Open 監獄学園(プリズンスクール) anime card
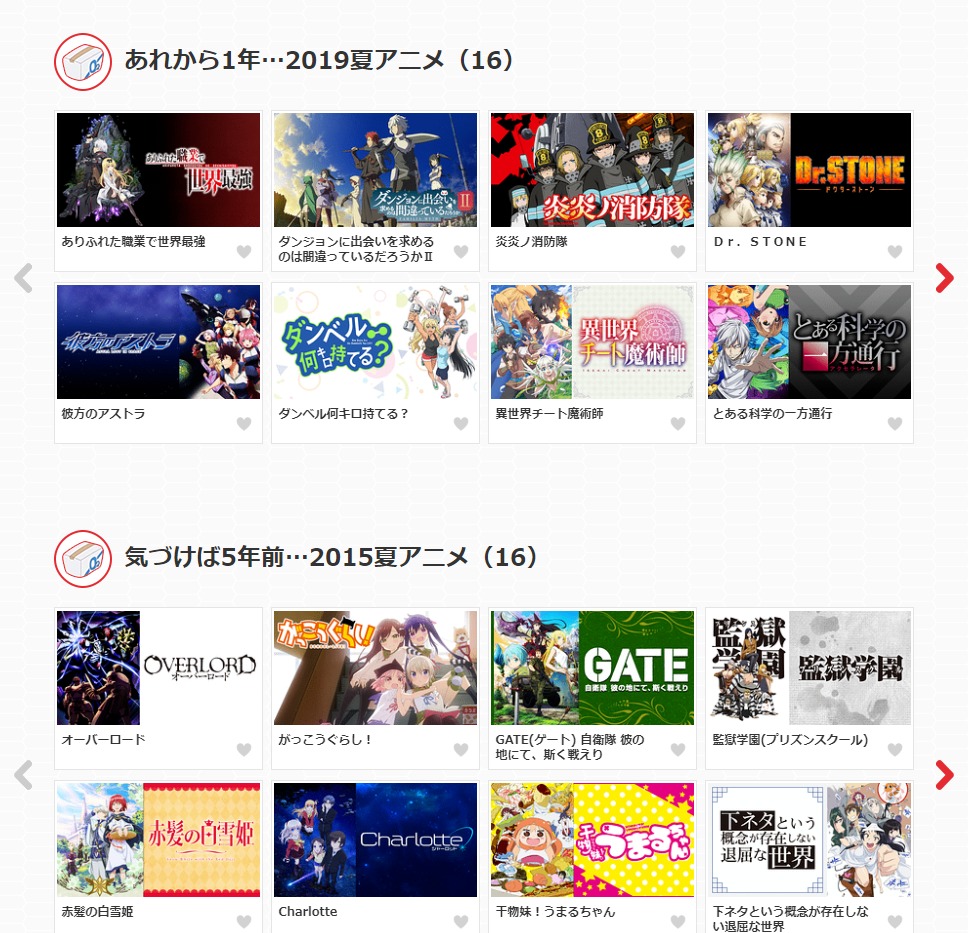Image resolution: width=968 pixels, height=933 pixels. click(x=809, y=668)
